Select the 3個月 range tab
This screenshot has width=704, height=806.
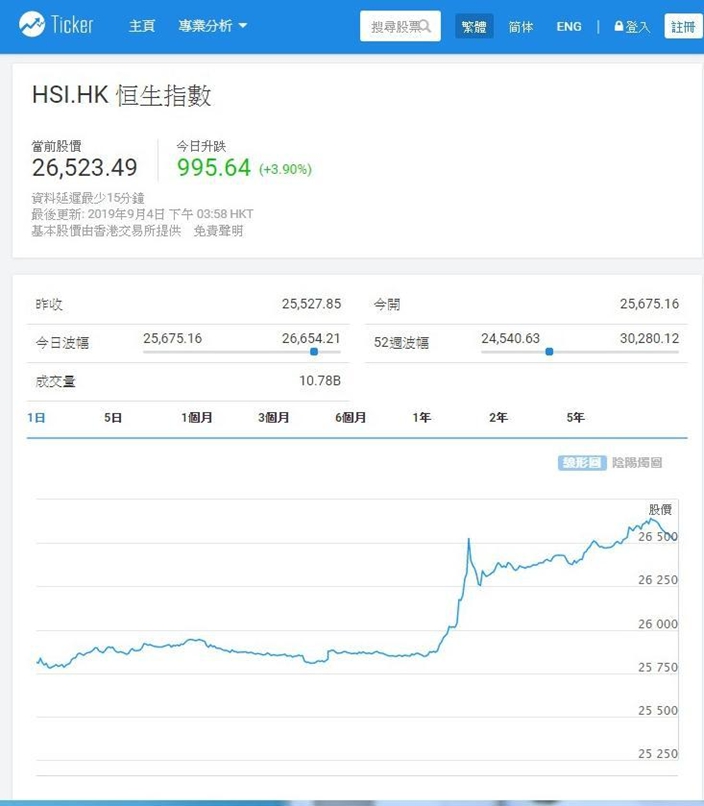point(273,417)
